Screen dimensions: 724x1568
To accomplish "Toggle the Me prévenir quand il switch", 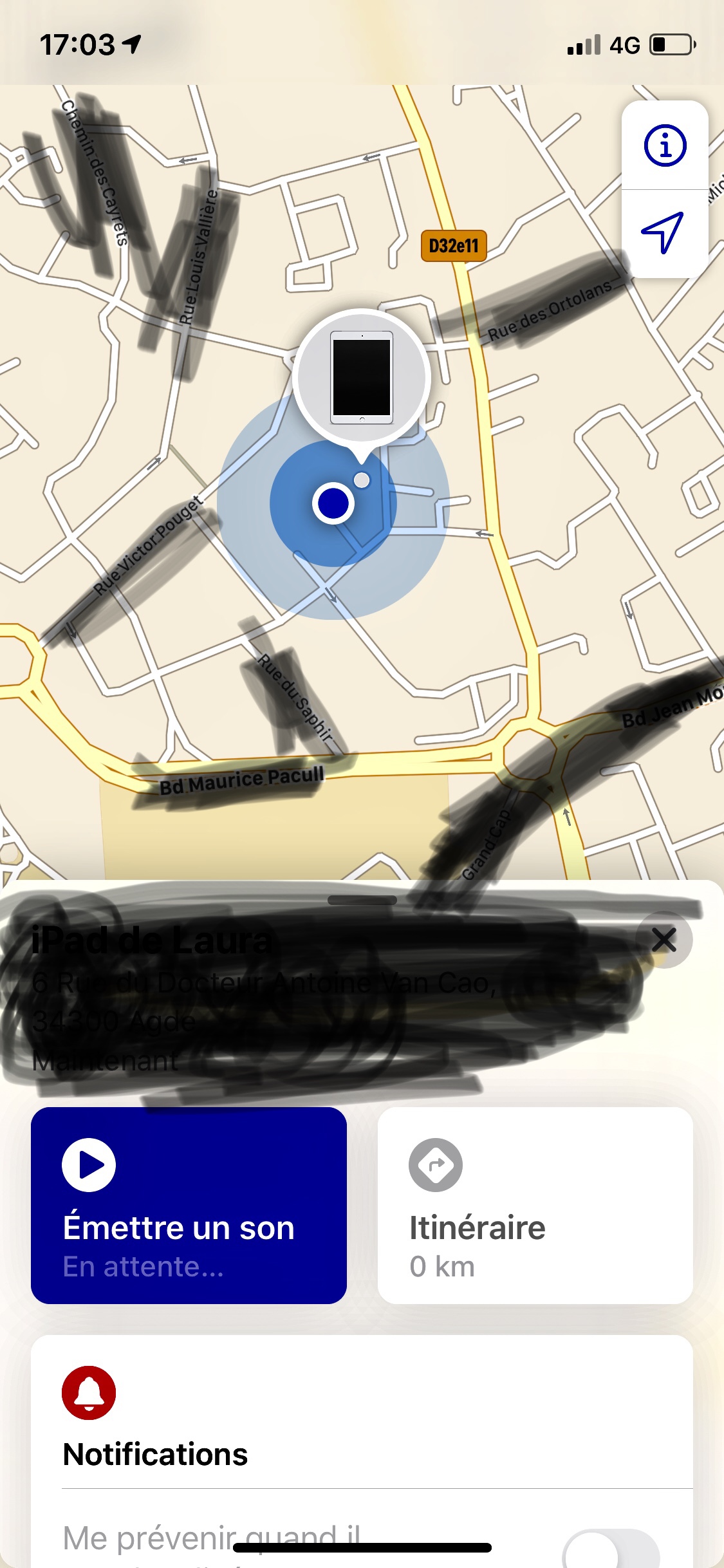I will (x=609, y=1550).
